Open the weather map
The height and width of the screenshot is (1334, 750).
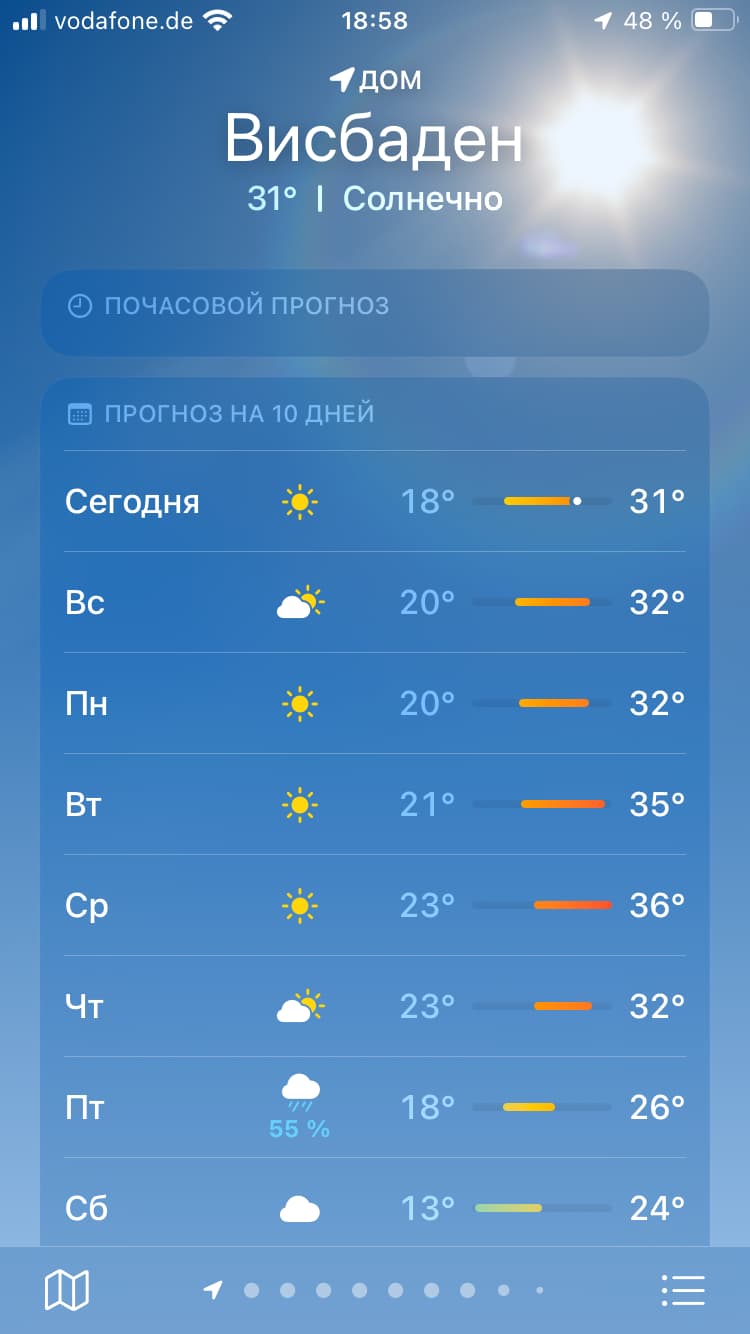tap(67, 1290)
